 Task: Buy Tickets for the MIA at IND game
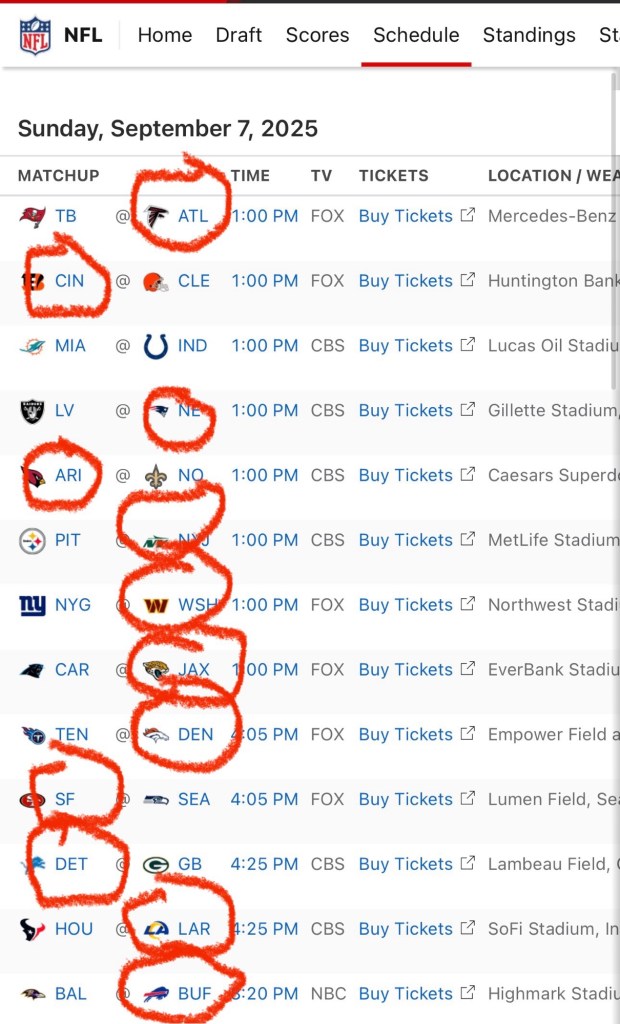coord(406,346)
